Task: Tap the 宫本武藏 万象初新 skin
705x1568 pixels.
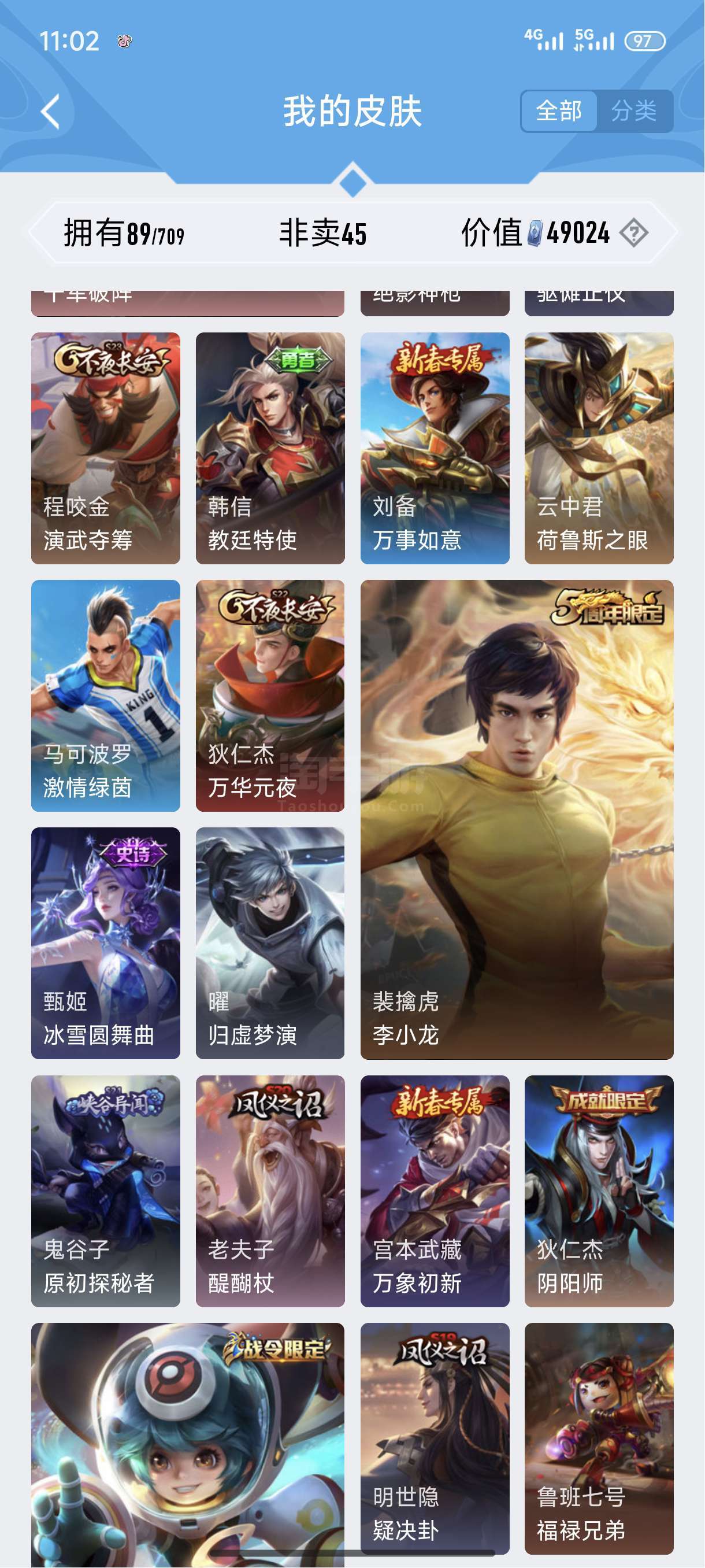Action: point(435,1191)
